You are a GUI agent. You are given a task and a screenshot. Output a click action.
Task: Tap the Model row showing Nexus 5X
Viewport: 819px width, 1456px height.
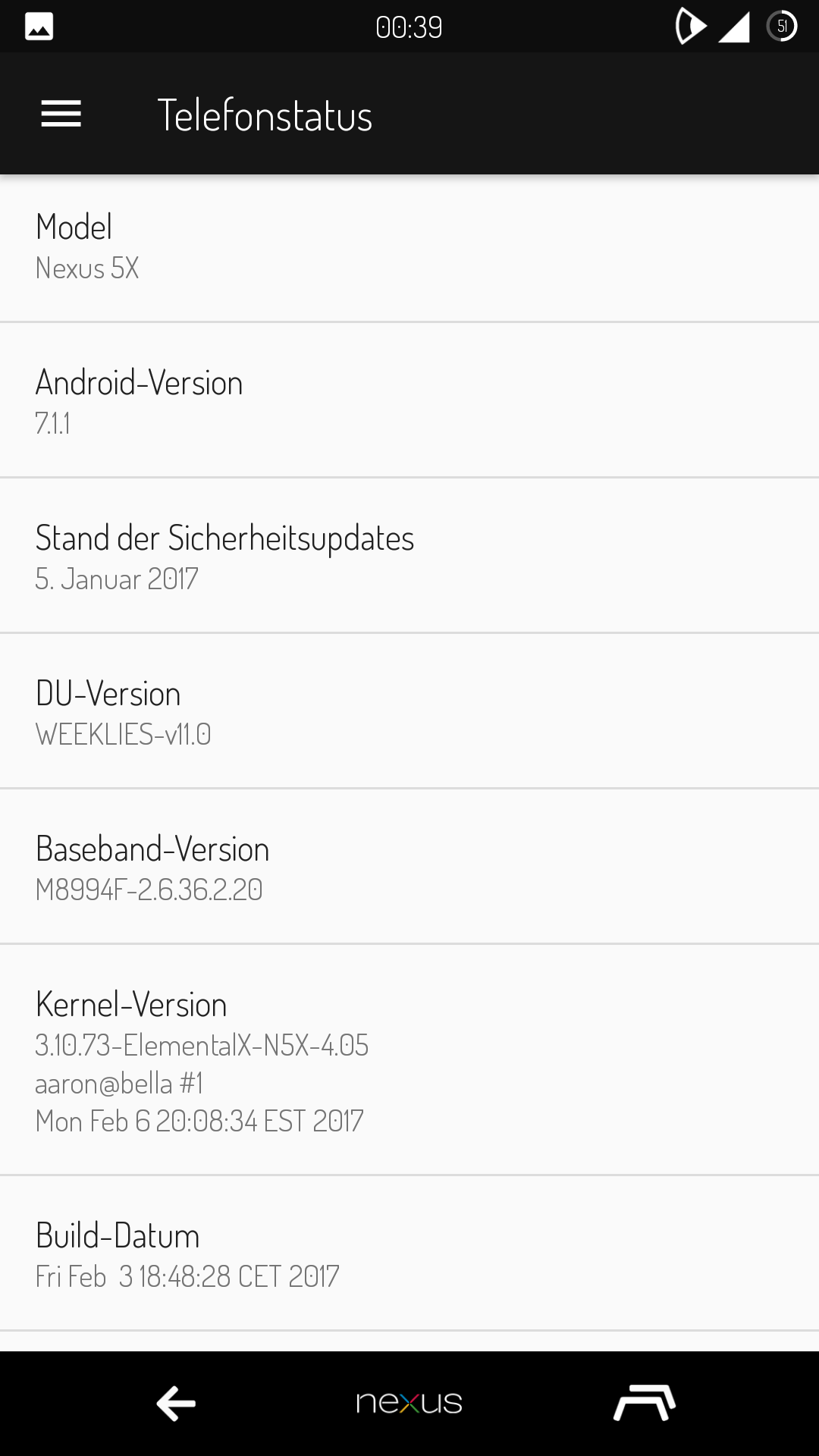click(x=409, y=247)
